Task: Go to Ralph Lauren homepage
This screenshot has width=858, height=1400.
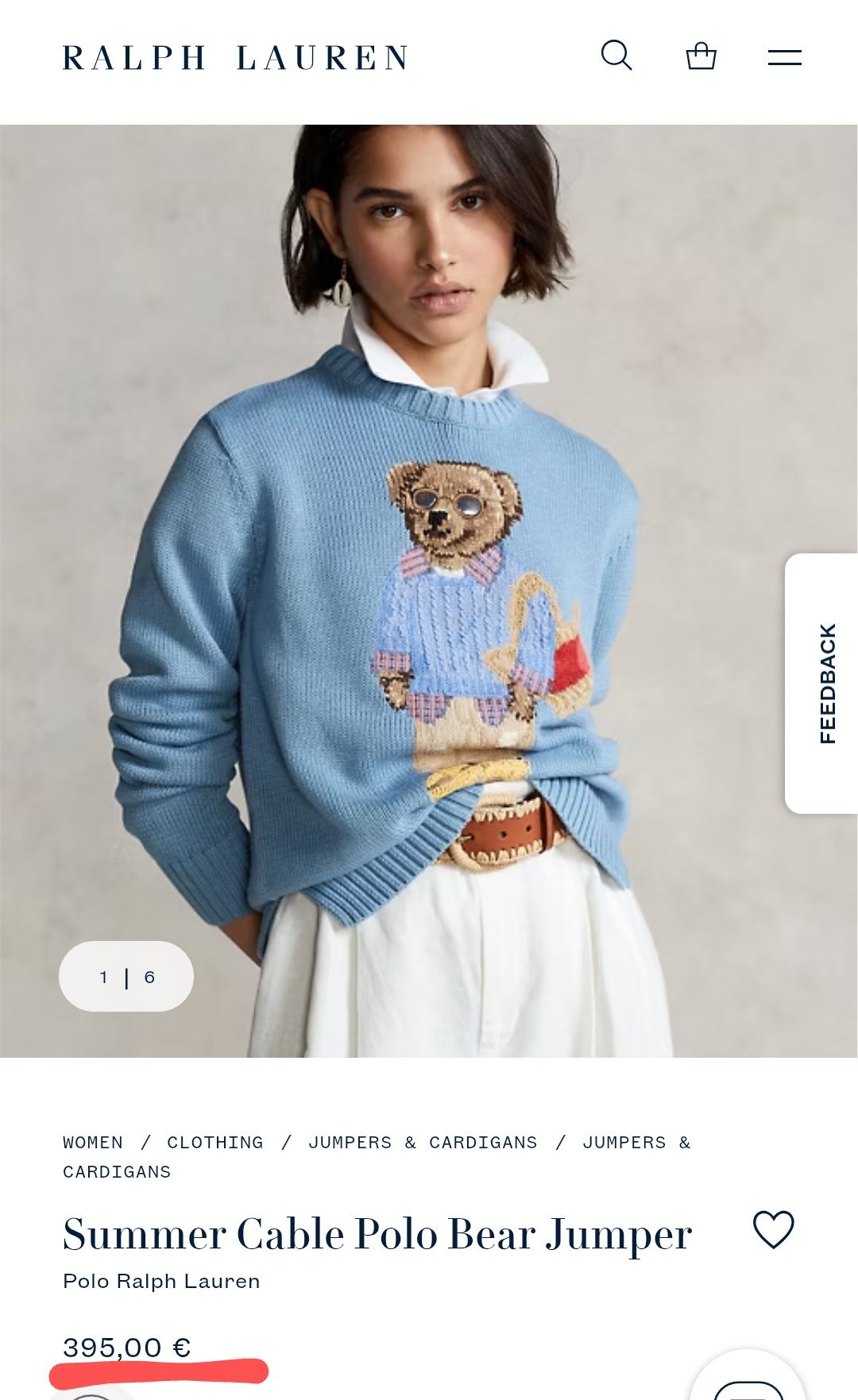Action: [x=234, y=58]
